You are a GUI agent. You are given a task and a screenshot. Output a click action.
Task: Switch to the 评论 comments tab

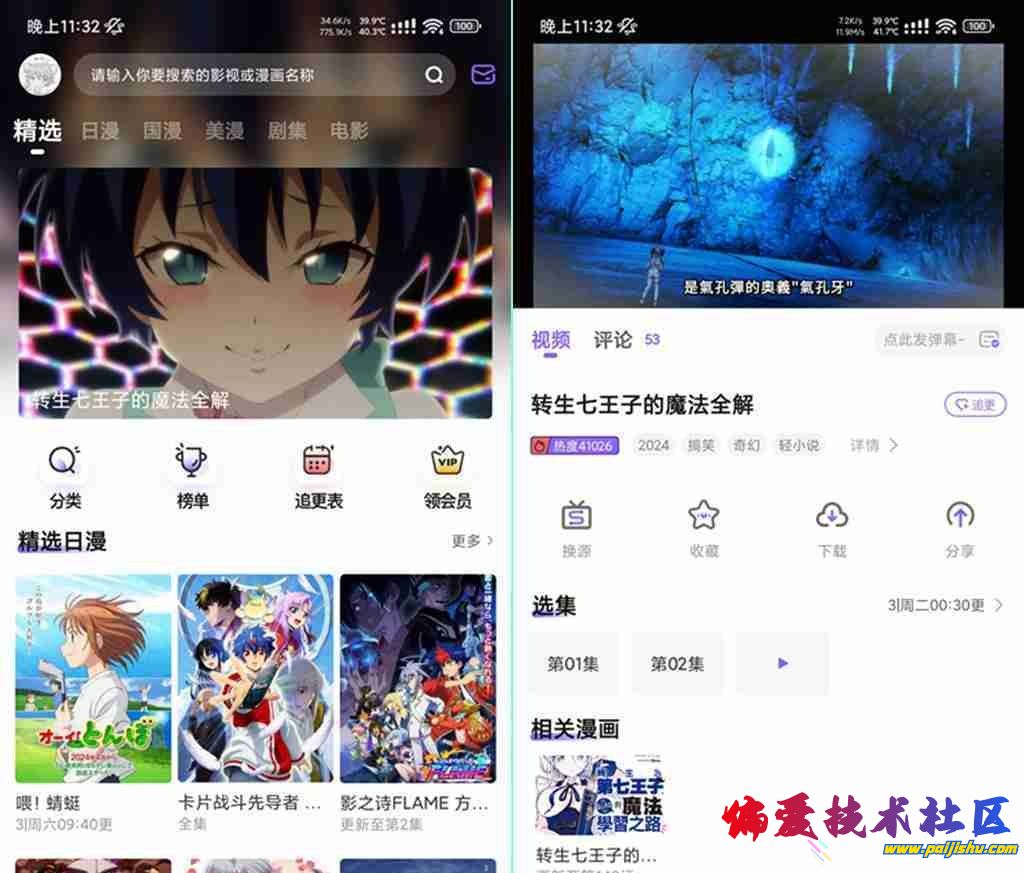[x=613, y=340]
